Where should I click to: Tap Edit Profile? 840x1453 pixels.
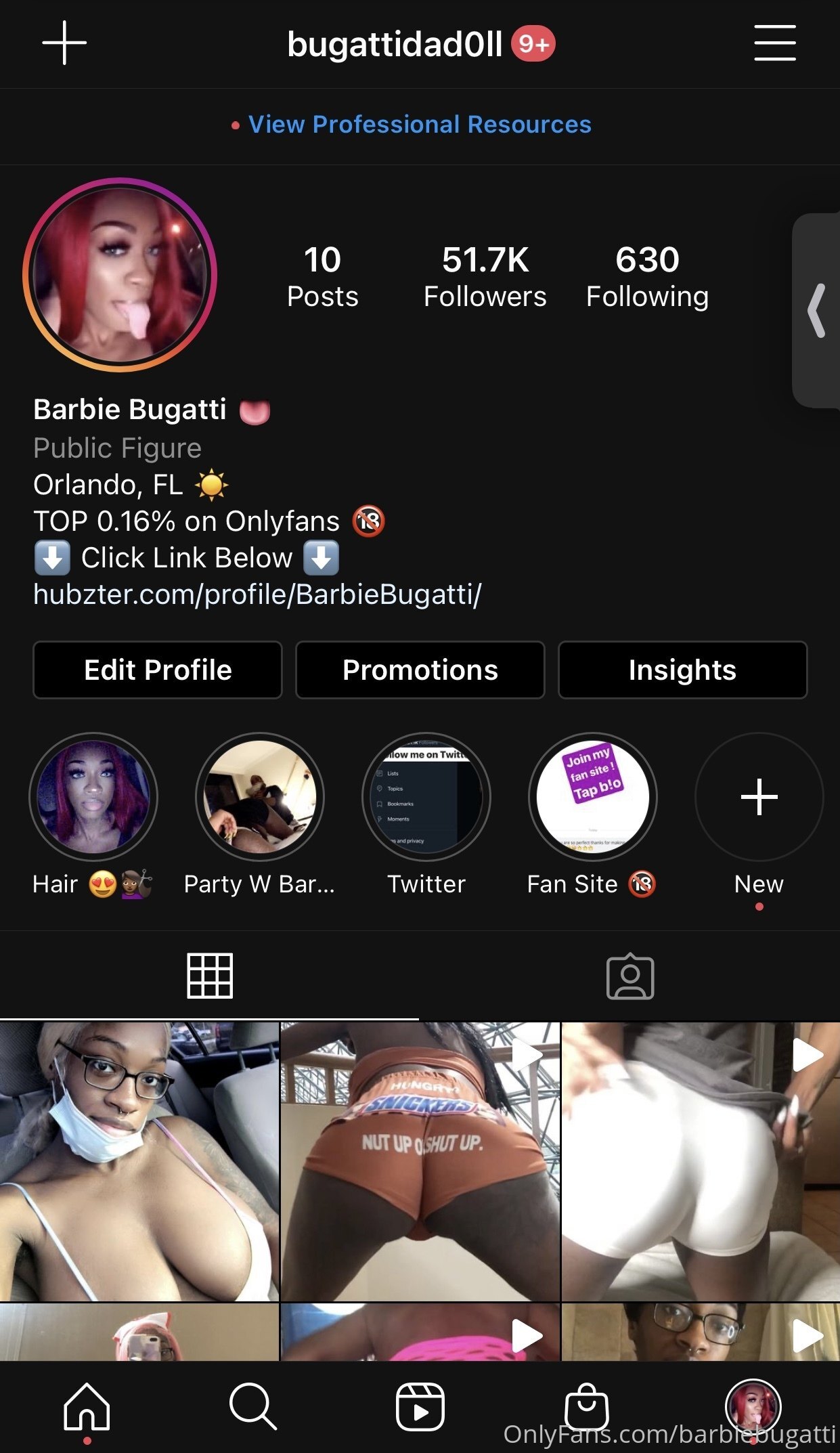158,670
